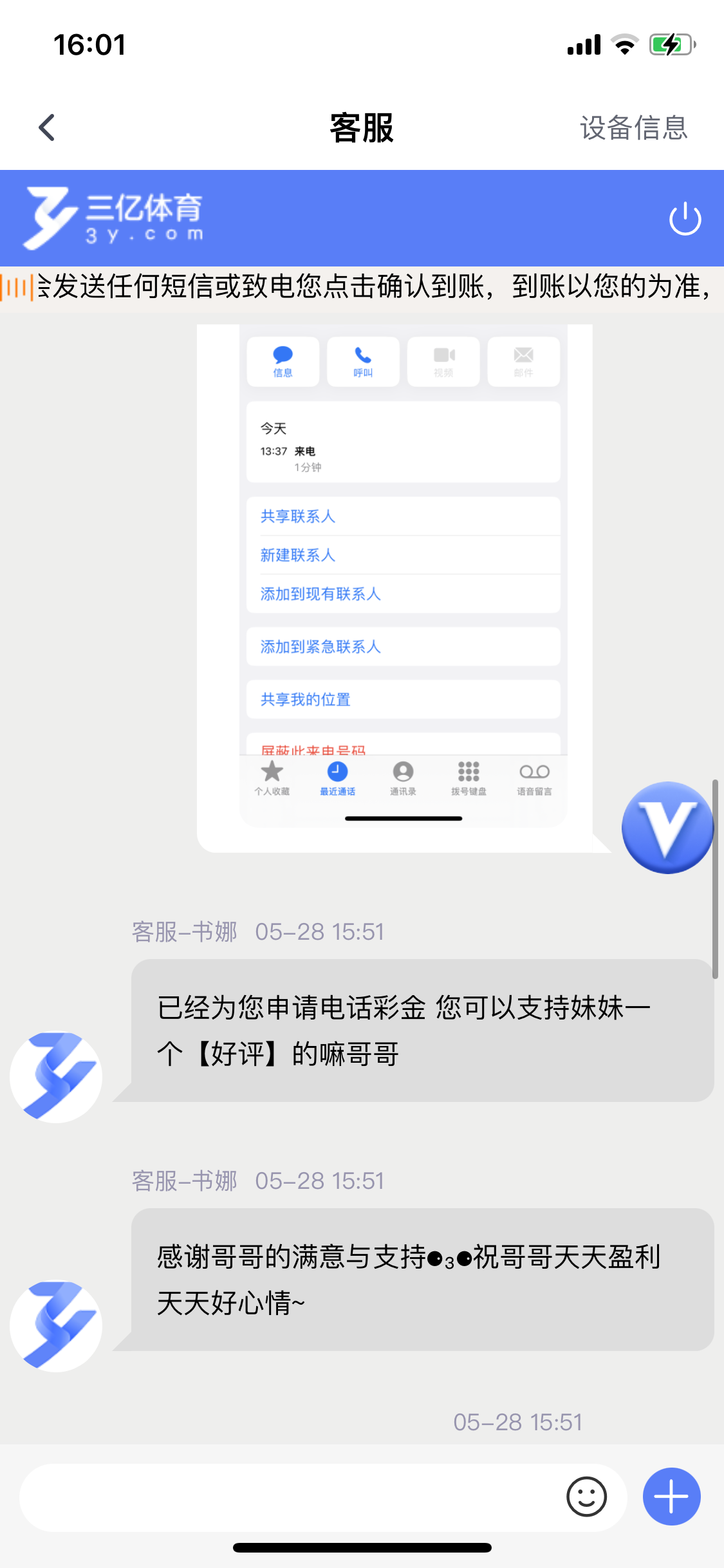Open the plus attachment menu
The height and width of the screenshot is (1568, 724).
671,1497
